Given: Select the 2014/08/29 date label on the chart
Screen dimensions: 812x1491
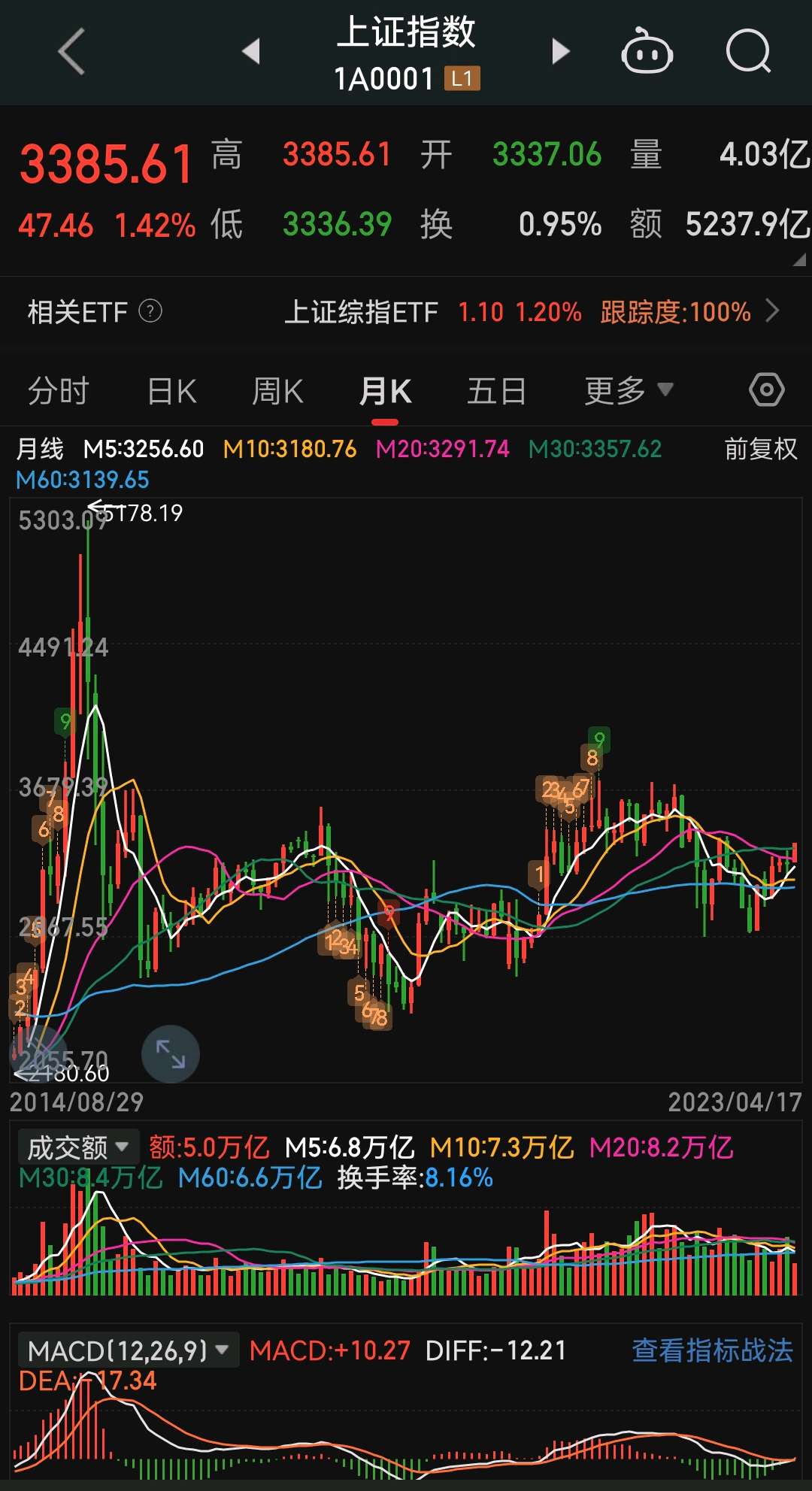Looking at the screenshot, I should [77, 1102].
